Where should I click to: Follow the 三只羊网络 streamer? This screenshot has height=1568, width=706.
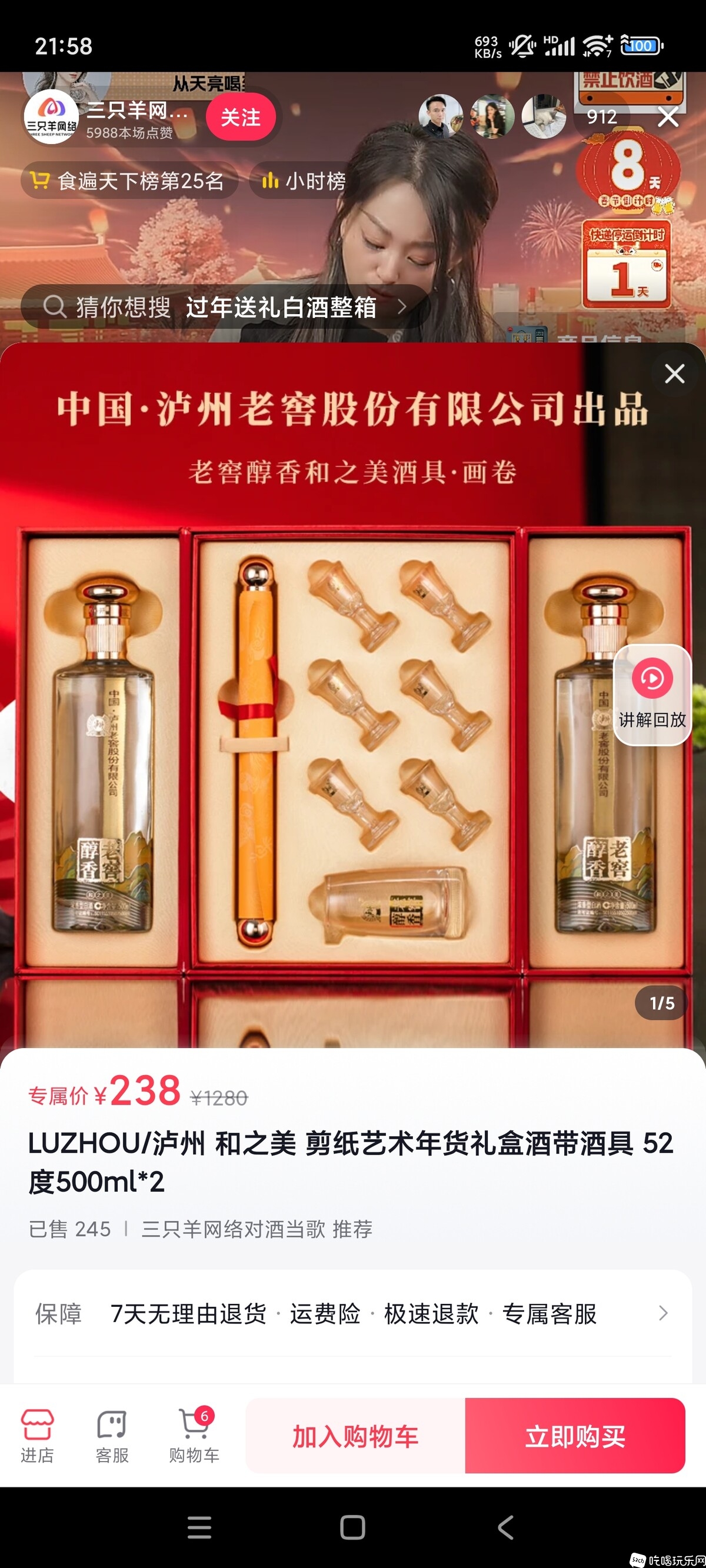pos(240,117)
